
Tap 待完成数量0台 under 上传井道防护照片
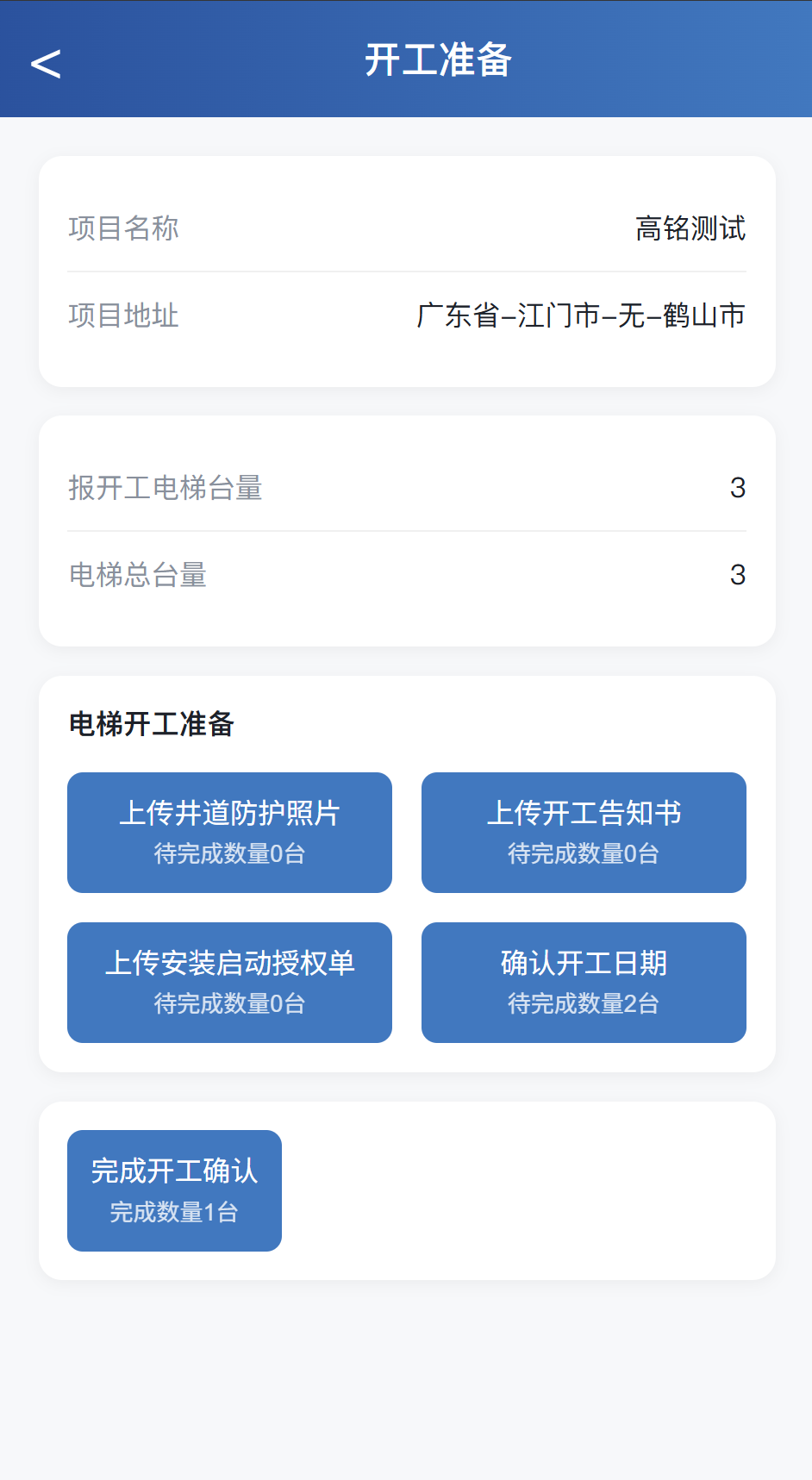229,853
